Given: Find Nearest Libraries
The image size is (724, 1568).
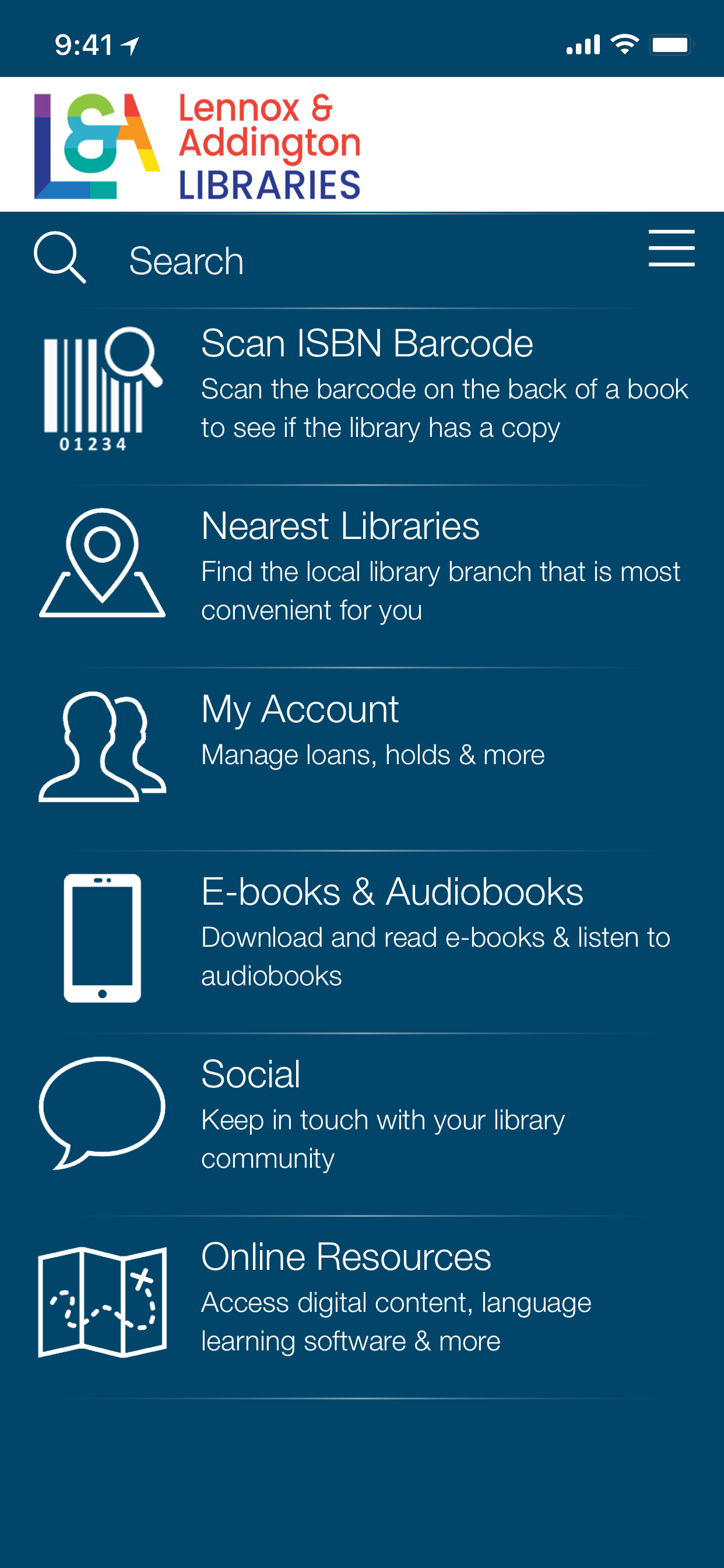Looking at the screenshot, I should 366,566.
